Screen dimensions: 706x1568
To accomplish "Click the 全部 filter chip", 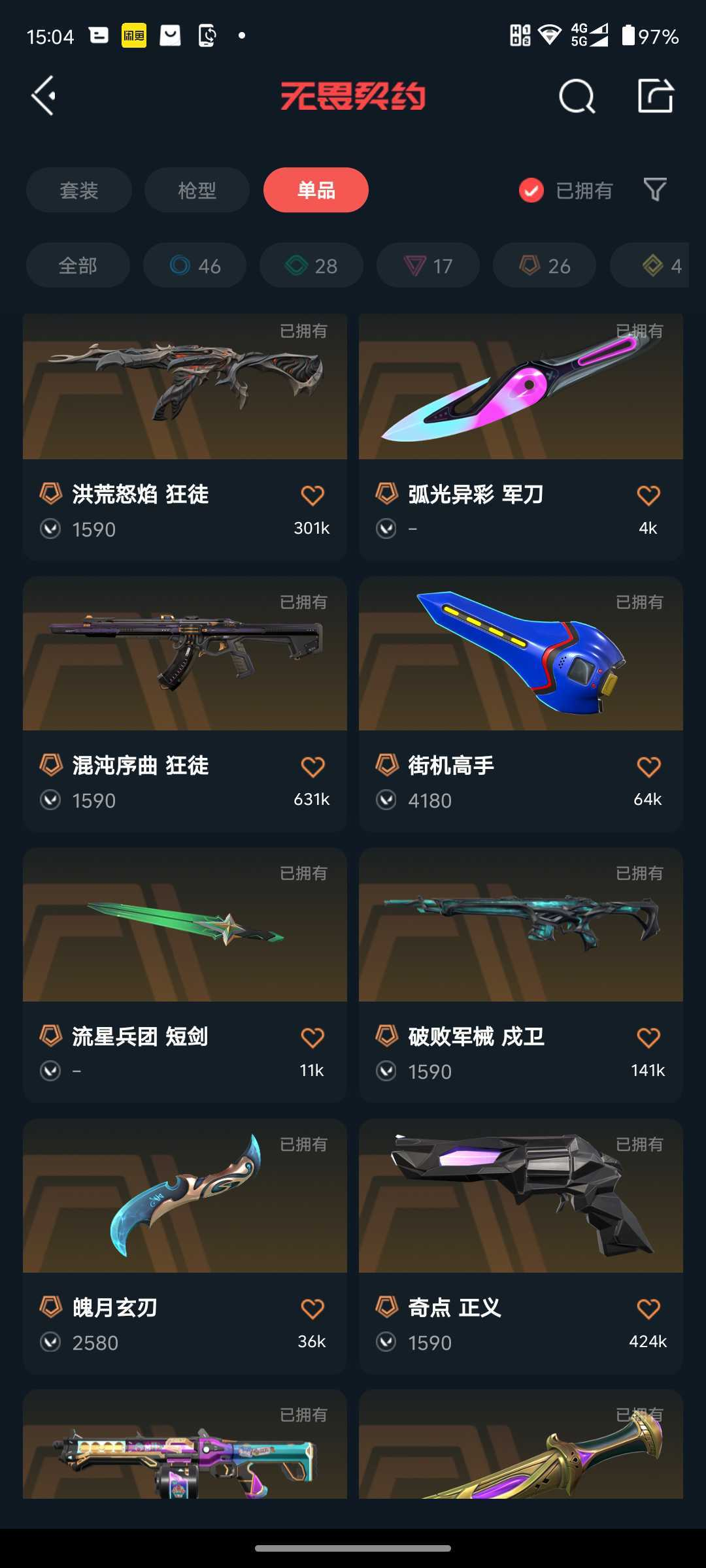I will pos(78,265).
